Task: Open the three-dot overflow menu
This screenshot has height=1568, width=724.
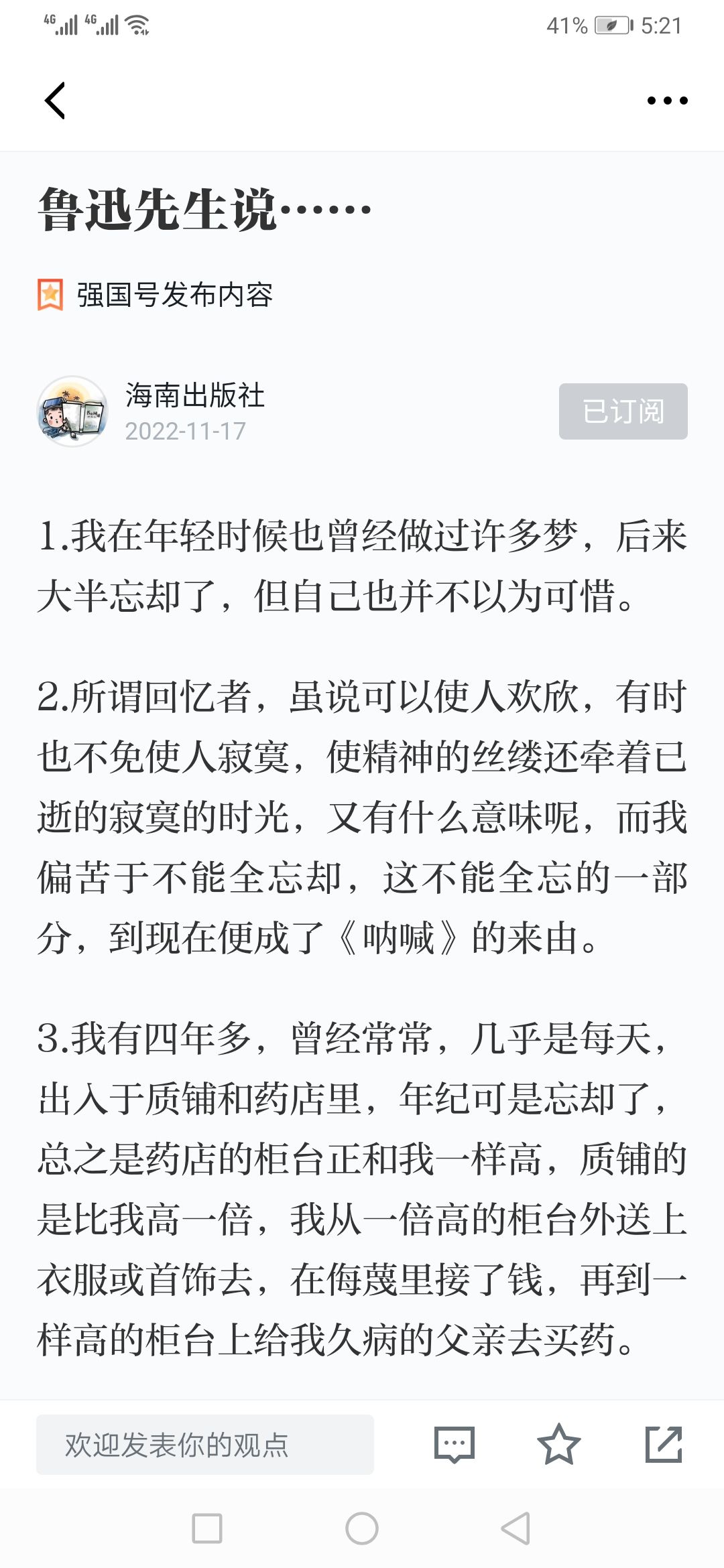Action: click(x=667, y=101)
